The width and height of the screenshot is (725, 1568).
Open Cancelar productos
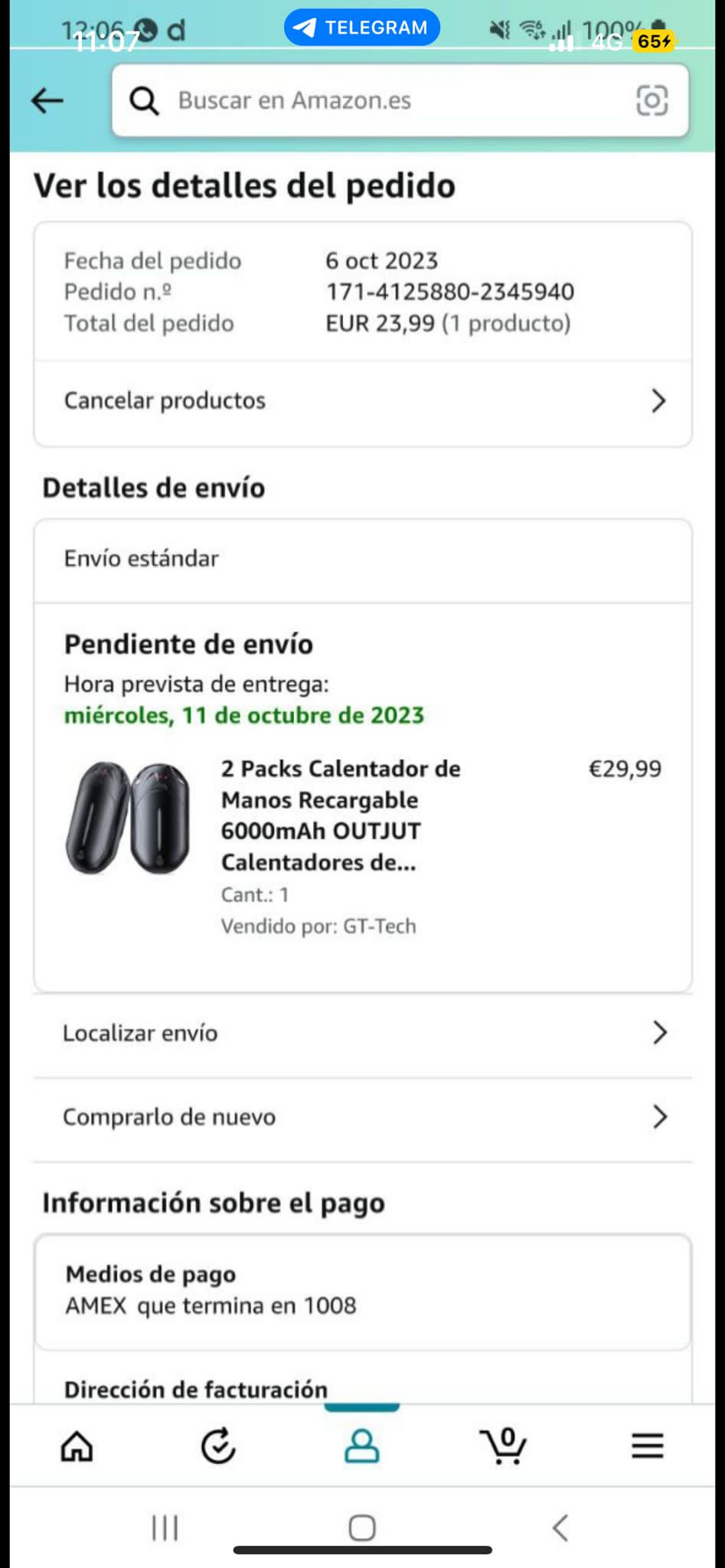(363, 400)
